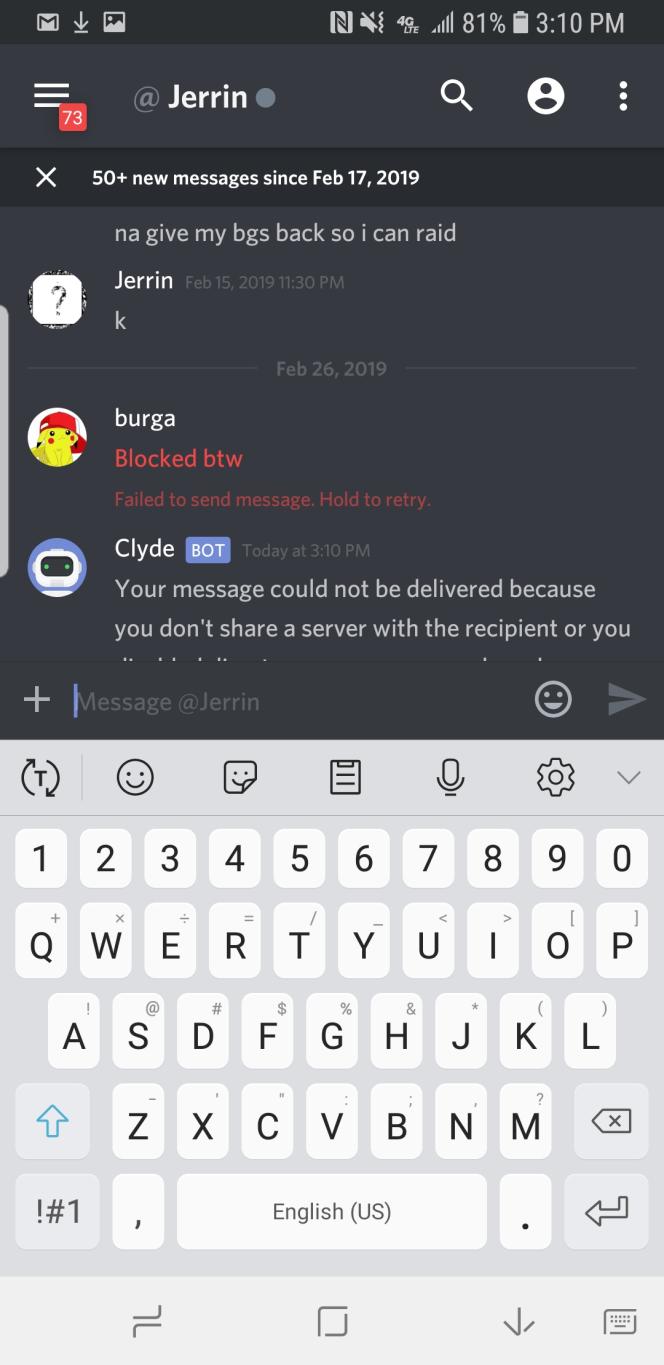Open the three-dot overflow menu
Viewport: 664px width, 1365px height.
click(x=623, y=96)
